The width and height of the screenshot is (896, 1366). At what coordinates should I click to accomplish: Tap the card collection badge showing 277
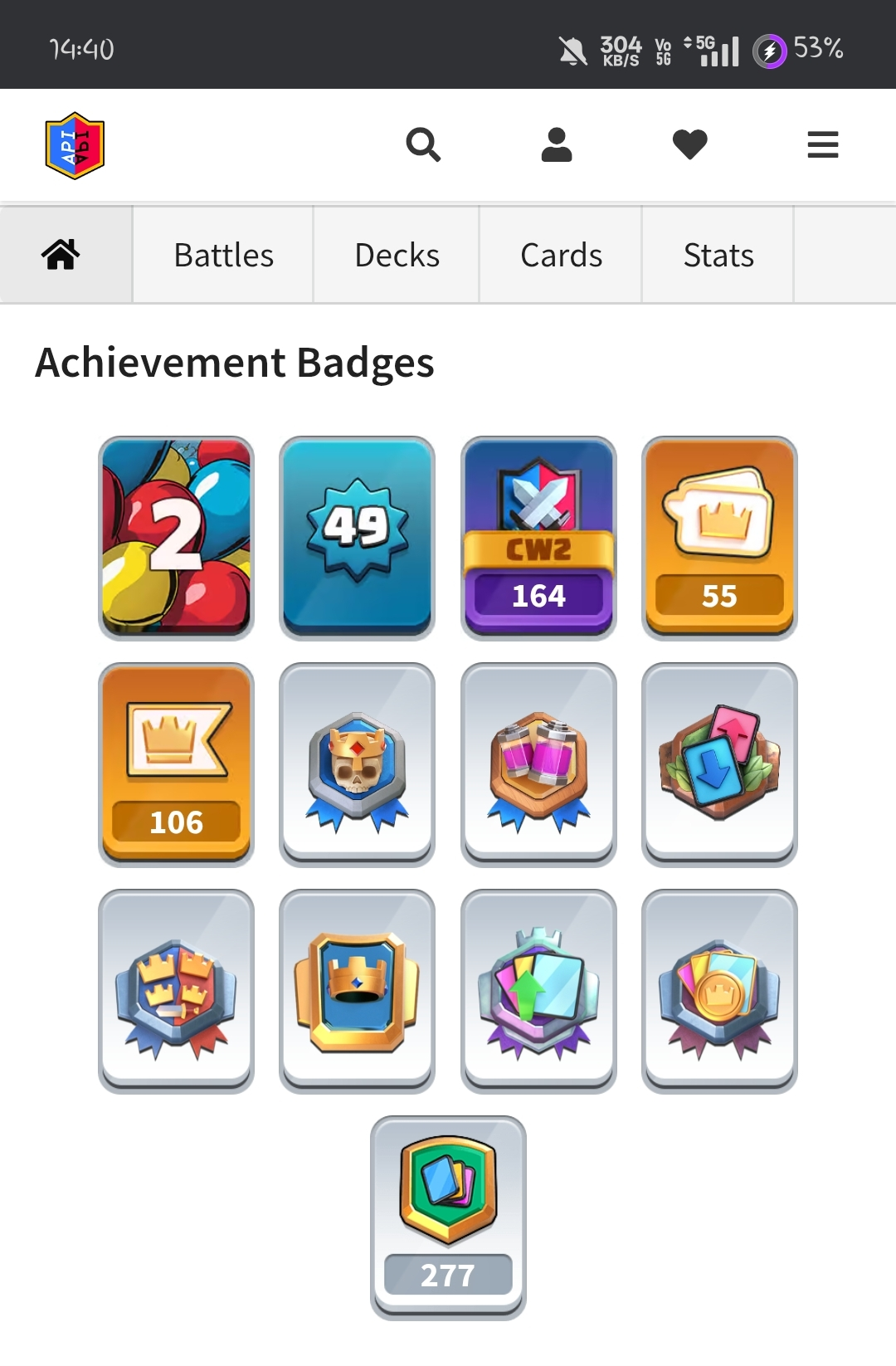click(x=448, y=1217)
